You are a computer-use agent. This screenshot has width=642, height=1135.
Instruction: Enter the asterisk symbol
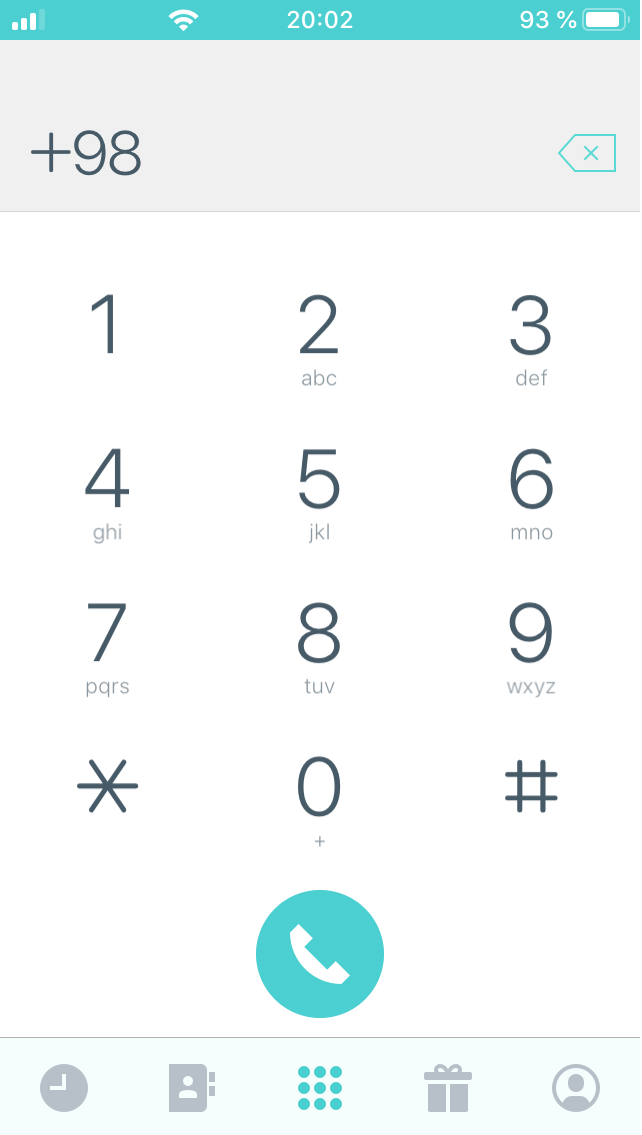(x=107, y=786)
